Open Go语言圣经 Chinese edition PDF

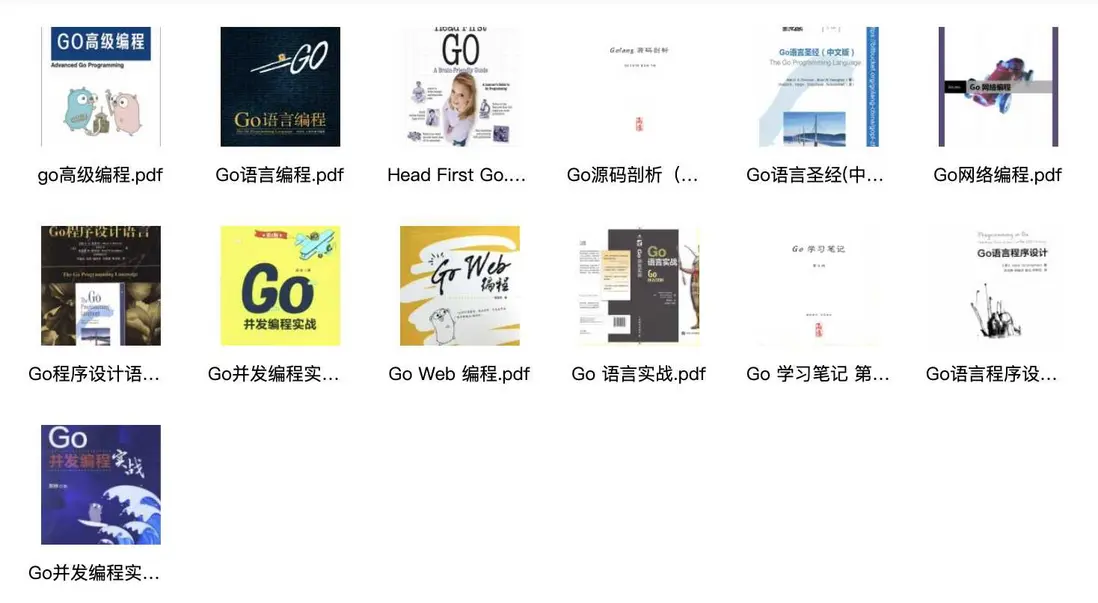pos(818,87)
